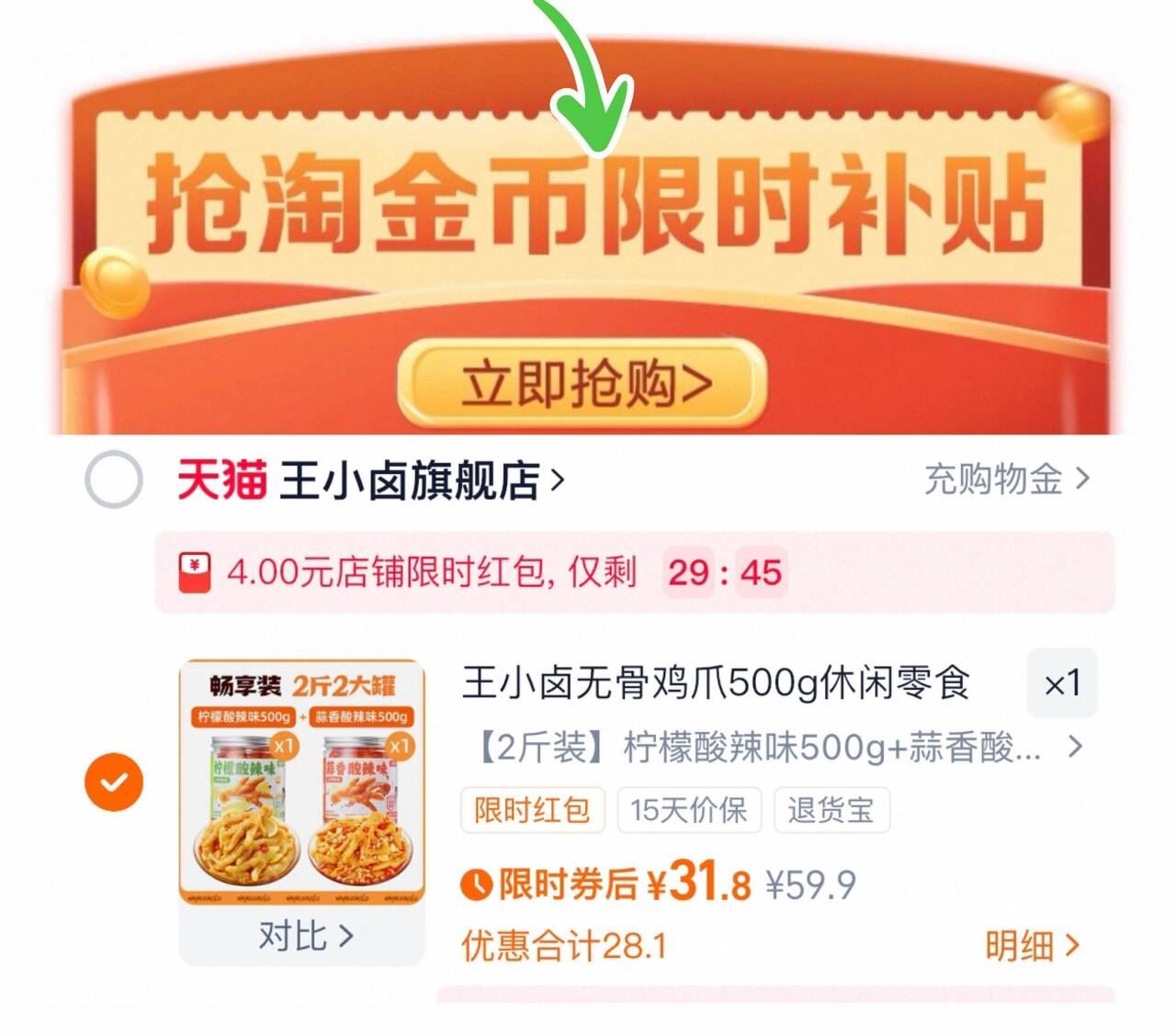
Task: Uncheck the 王小卤无骨鸡爪 item
Action: pos(114,783)
